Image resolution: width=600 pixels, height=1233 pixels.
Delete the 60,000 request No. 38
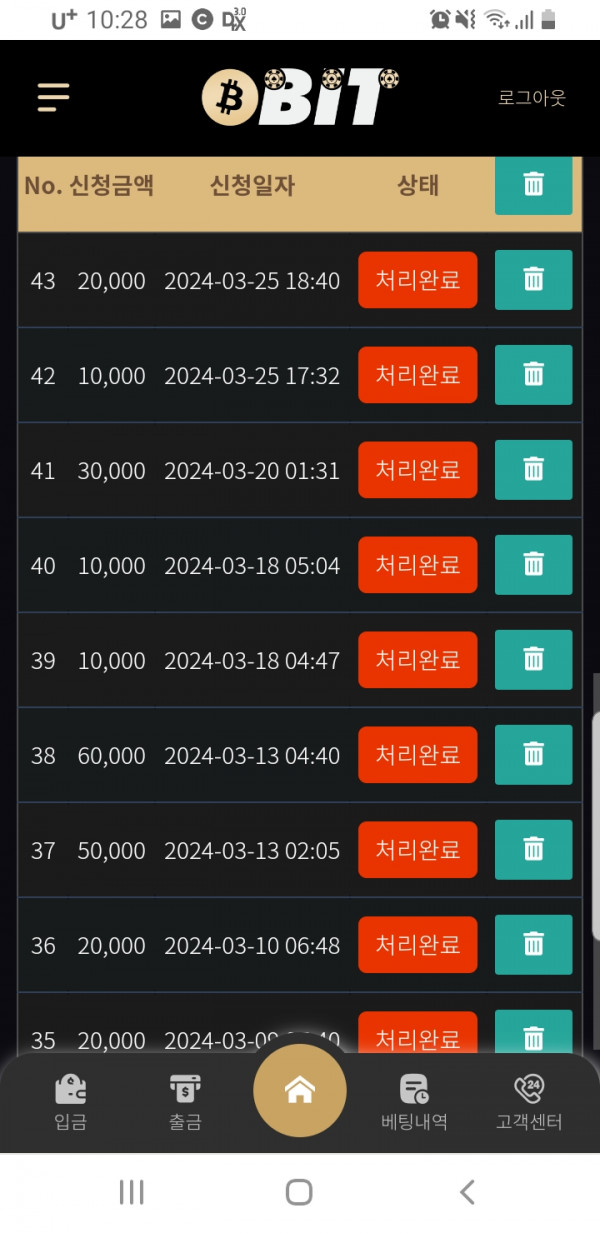point(534,755)
